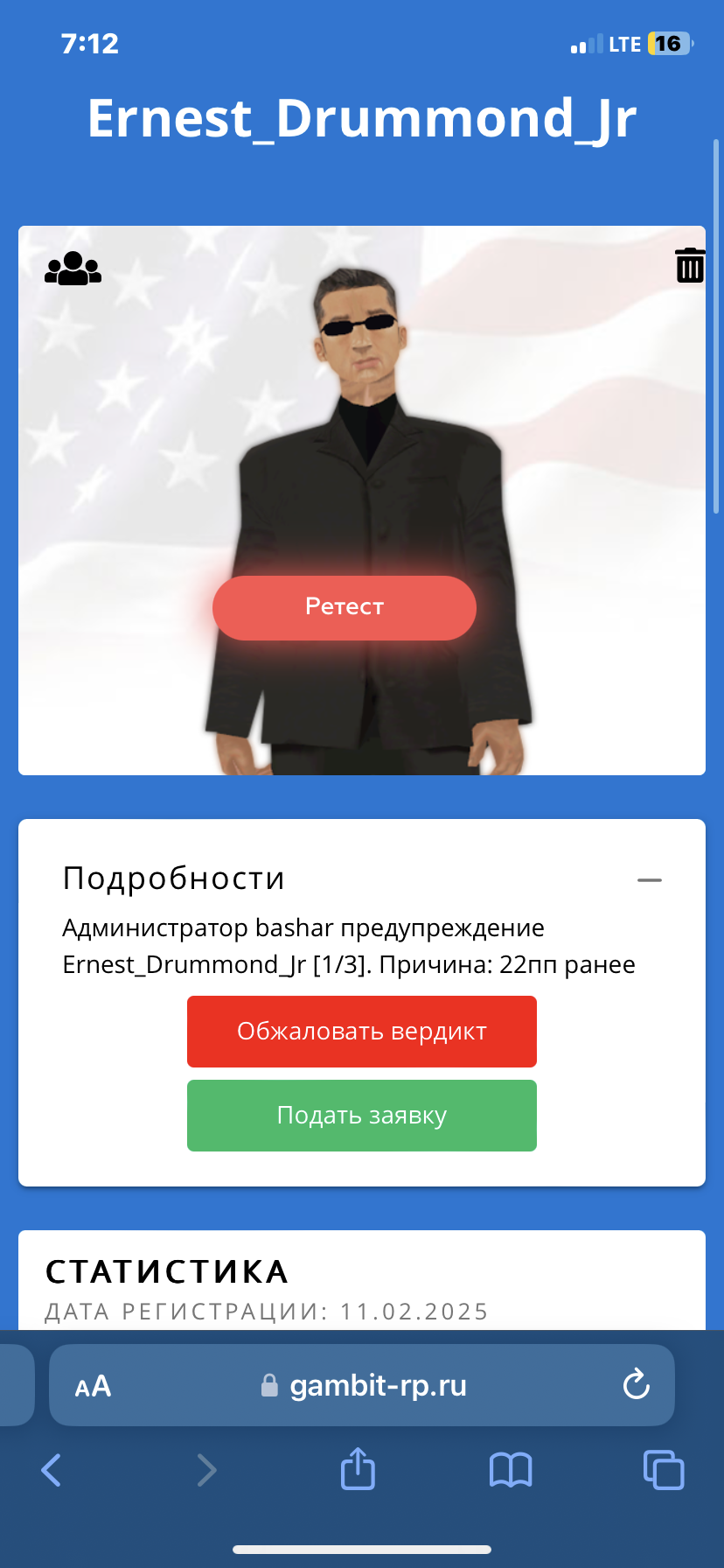Tap Обжаловать вердикт button

(361, 1032)
